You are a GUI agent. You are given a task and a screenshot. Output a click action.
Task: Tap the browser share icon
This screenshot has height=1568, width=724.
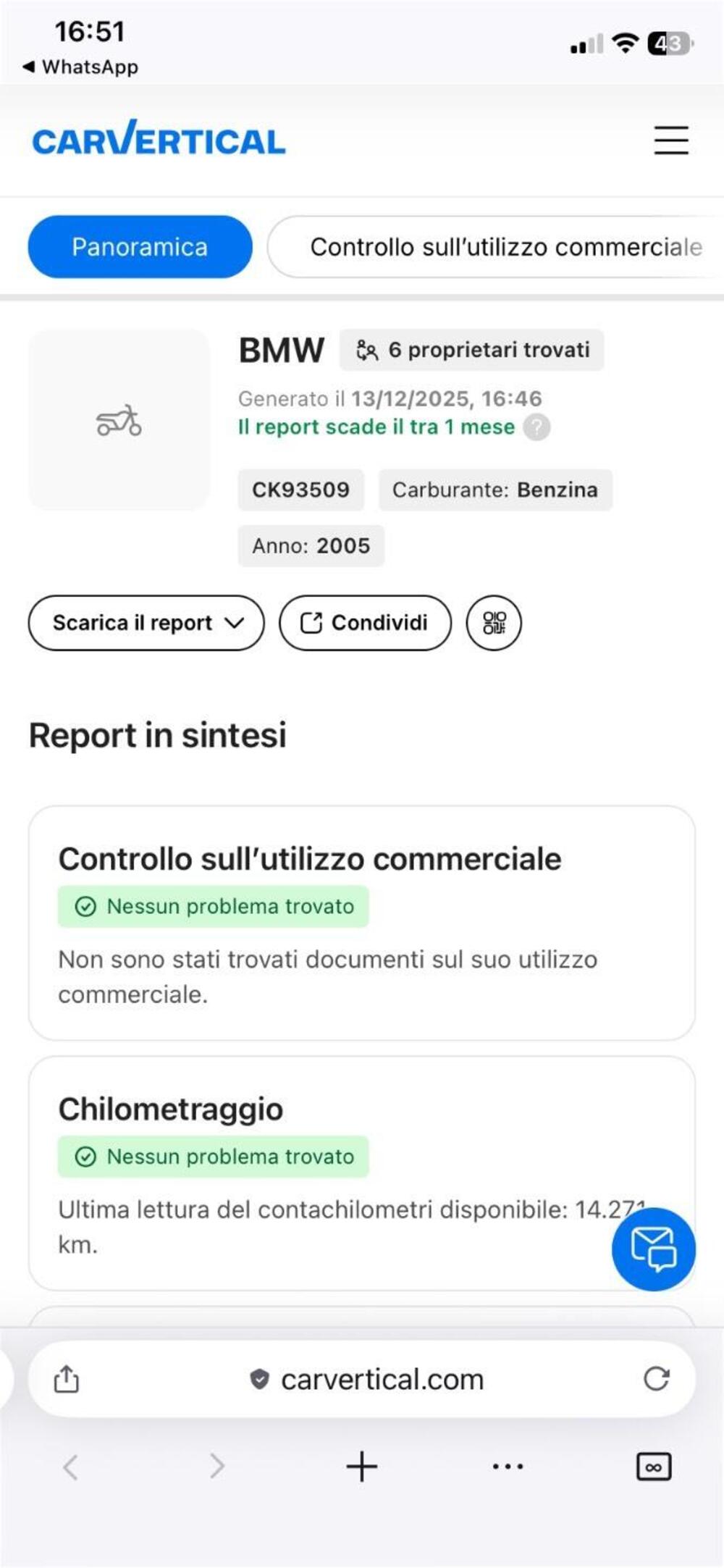tap(67, 1379)
